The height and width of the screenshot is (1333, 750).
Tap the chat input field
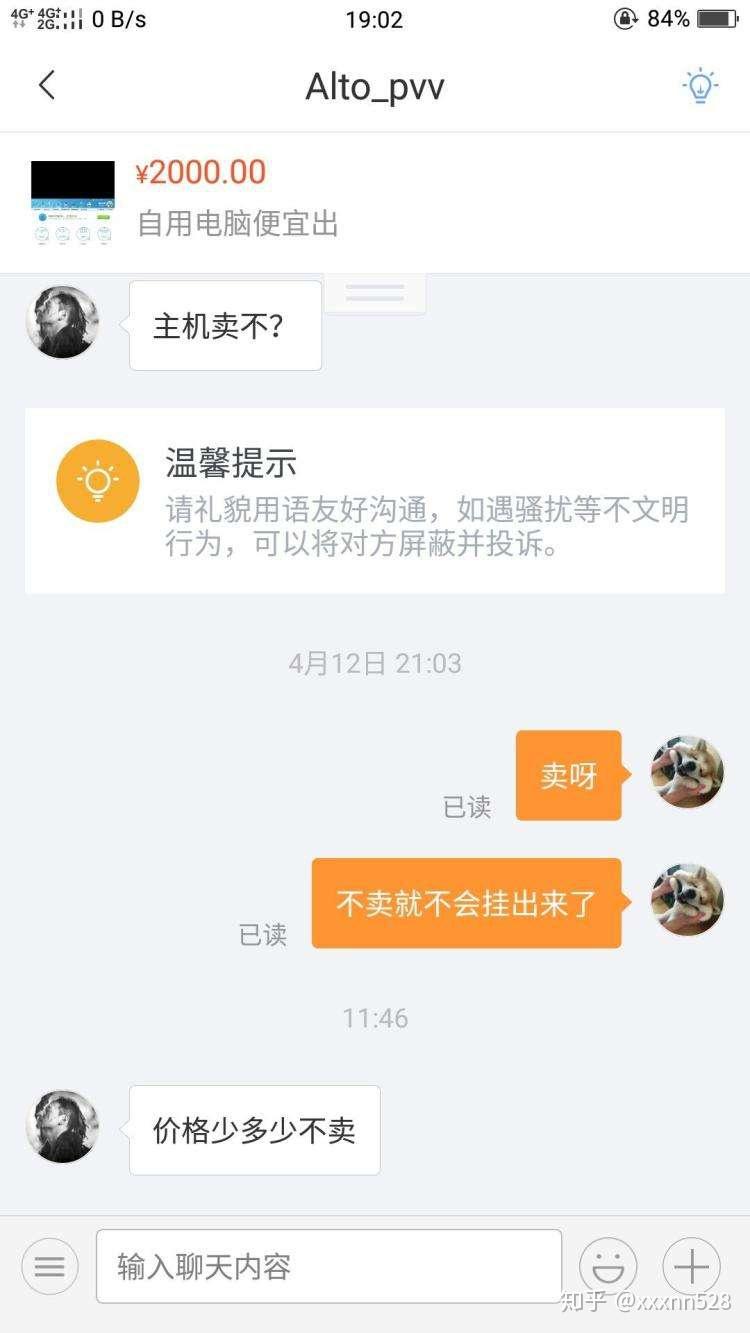pos(328,1266)
